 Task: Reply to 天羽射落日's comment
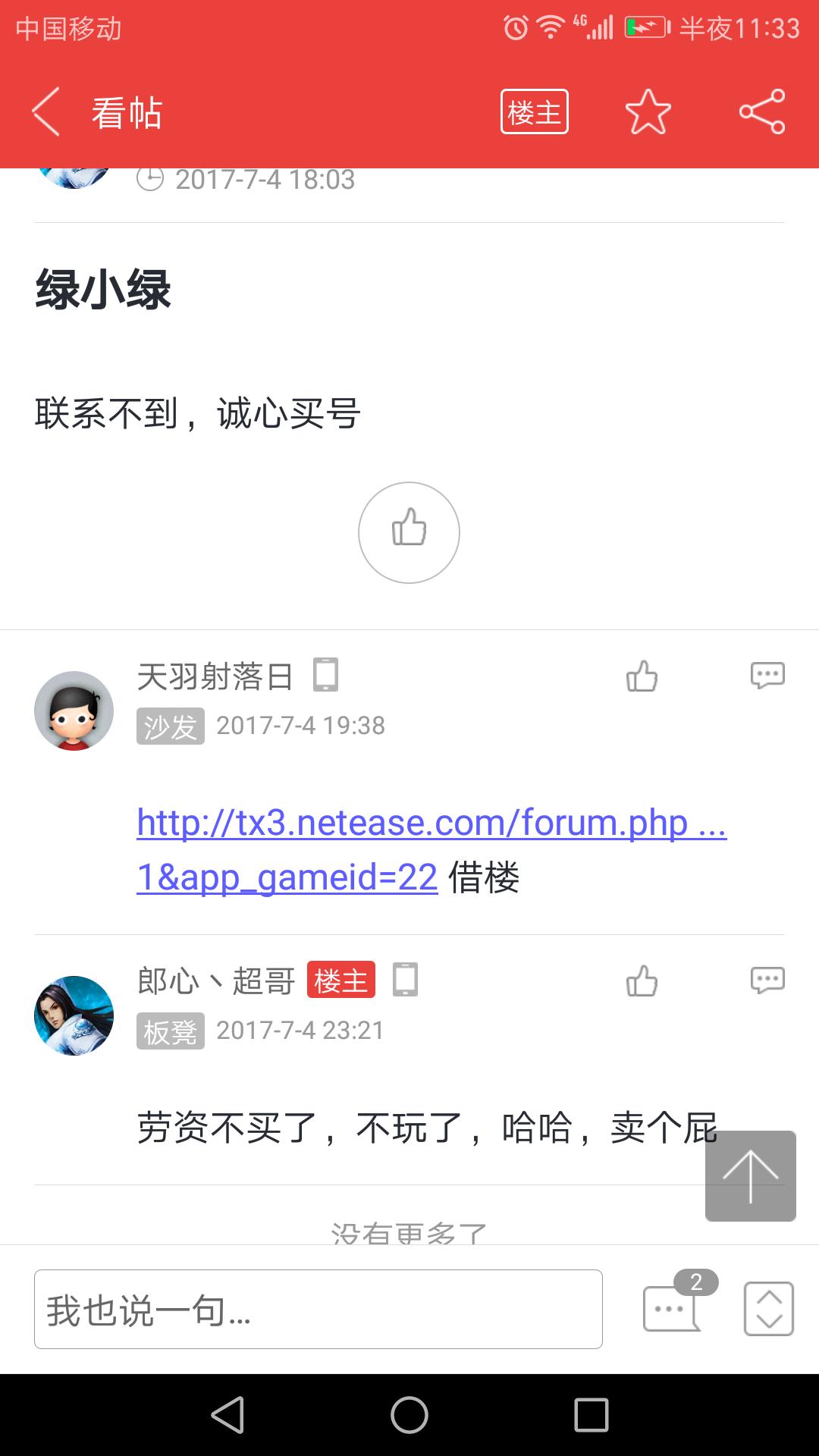click(x=767, y=675)
